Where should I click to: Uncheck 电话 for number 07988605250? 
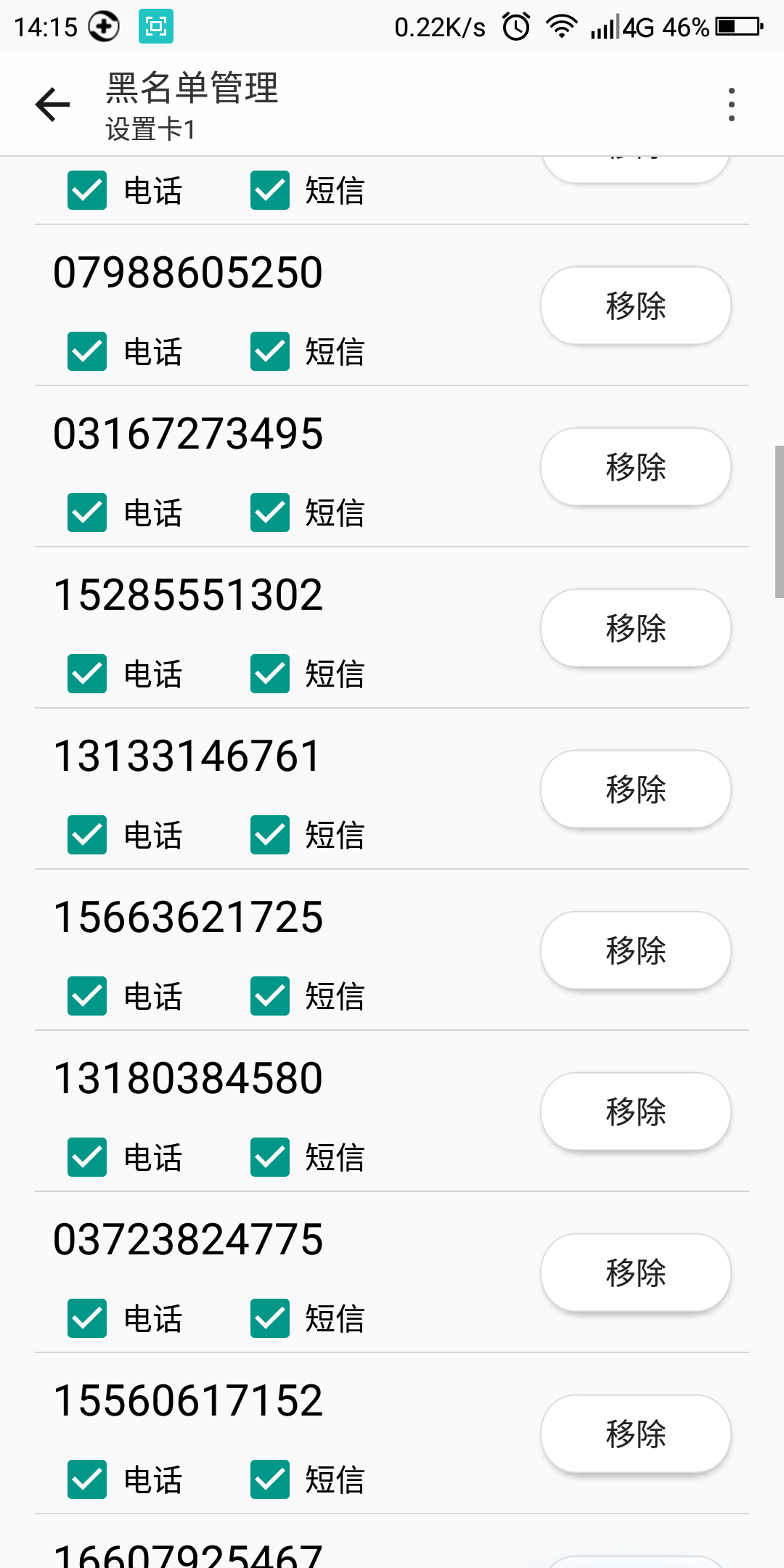(86, 351)
